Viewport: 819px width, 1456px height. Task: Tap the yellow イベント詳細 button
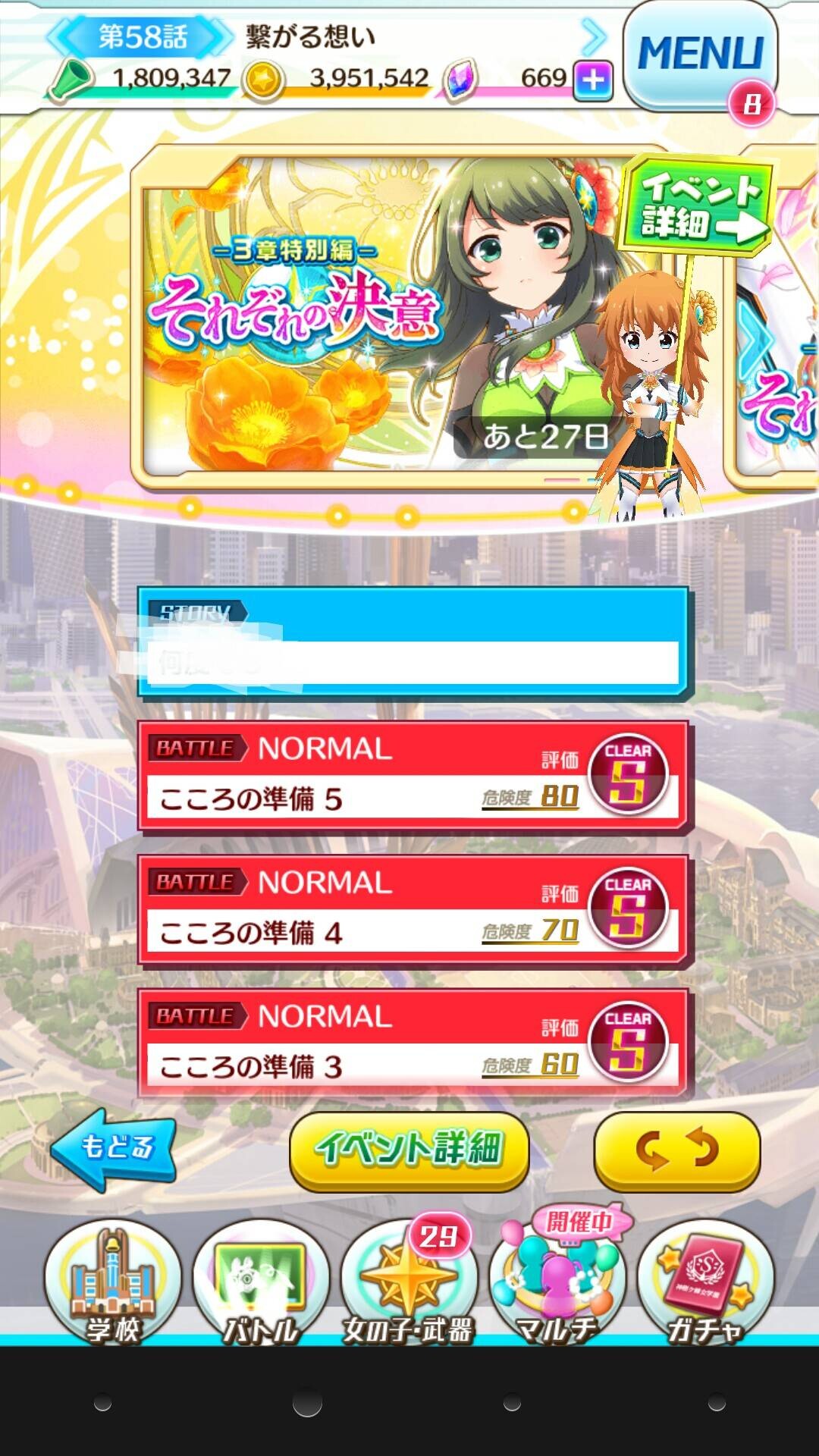[x=409, y=1150]
